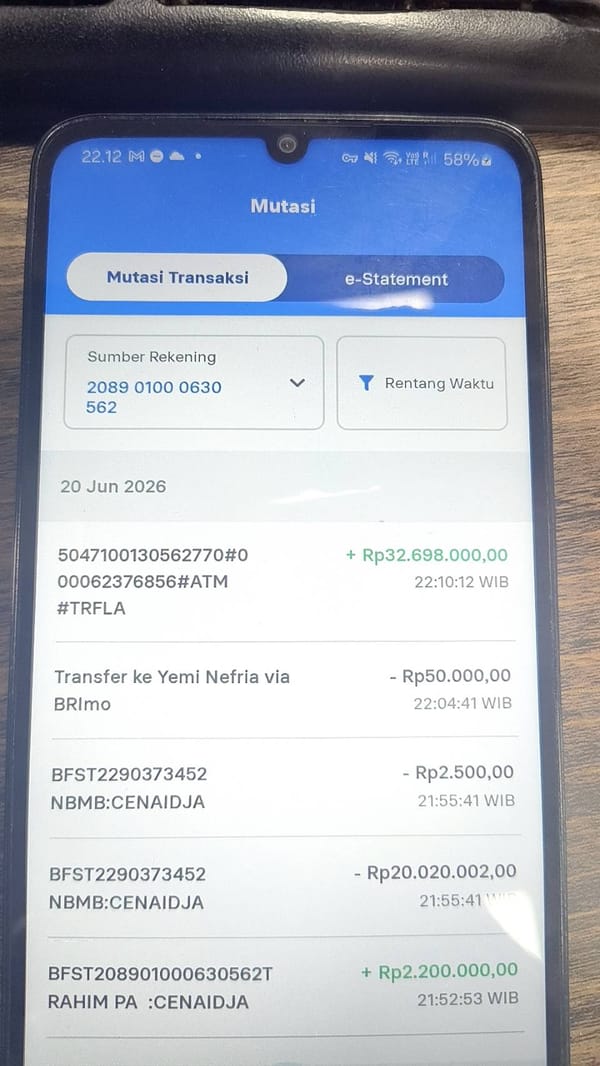This screenshot has width=600, height=1066.
Task: Open the Rentang Waktu filter
Action: tap(422, 383)
